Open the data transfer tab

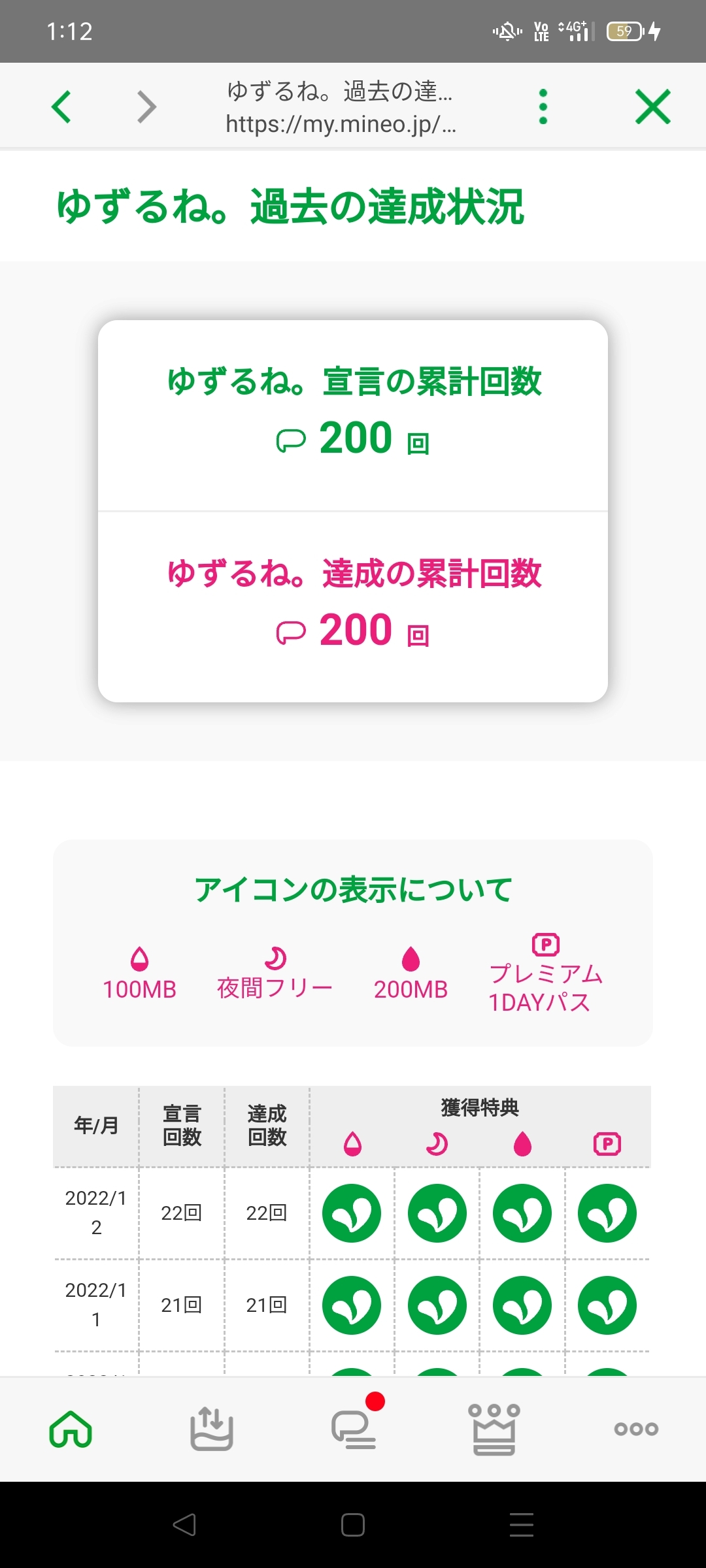(211, 1429)
